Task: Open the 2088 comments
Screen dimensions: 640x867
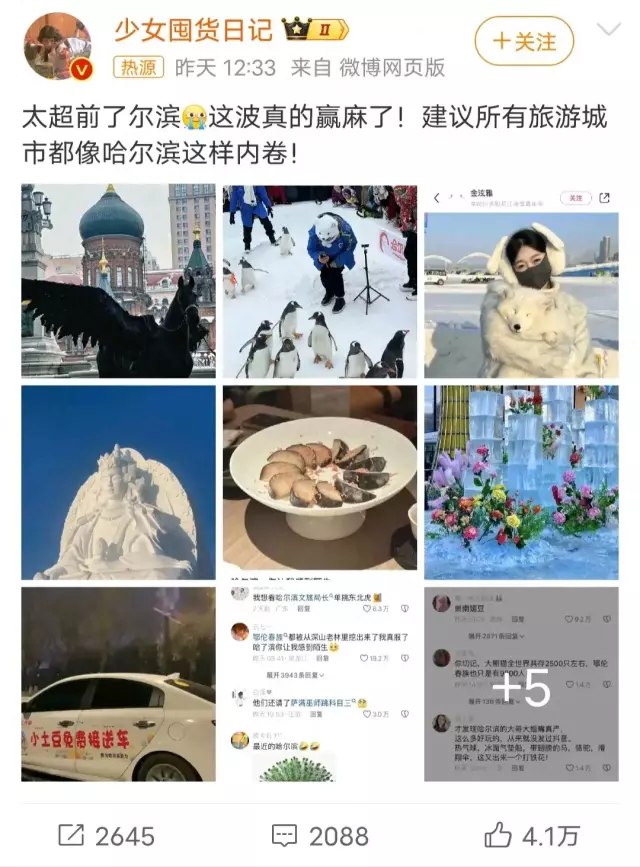Action: click(321, 836)
